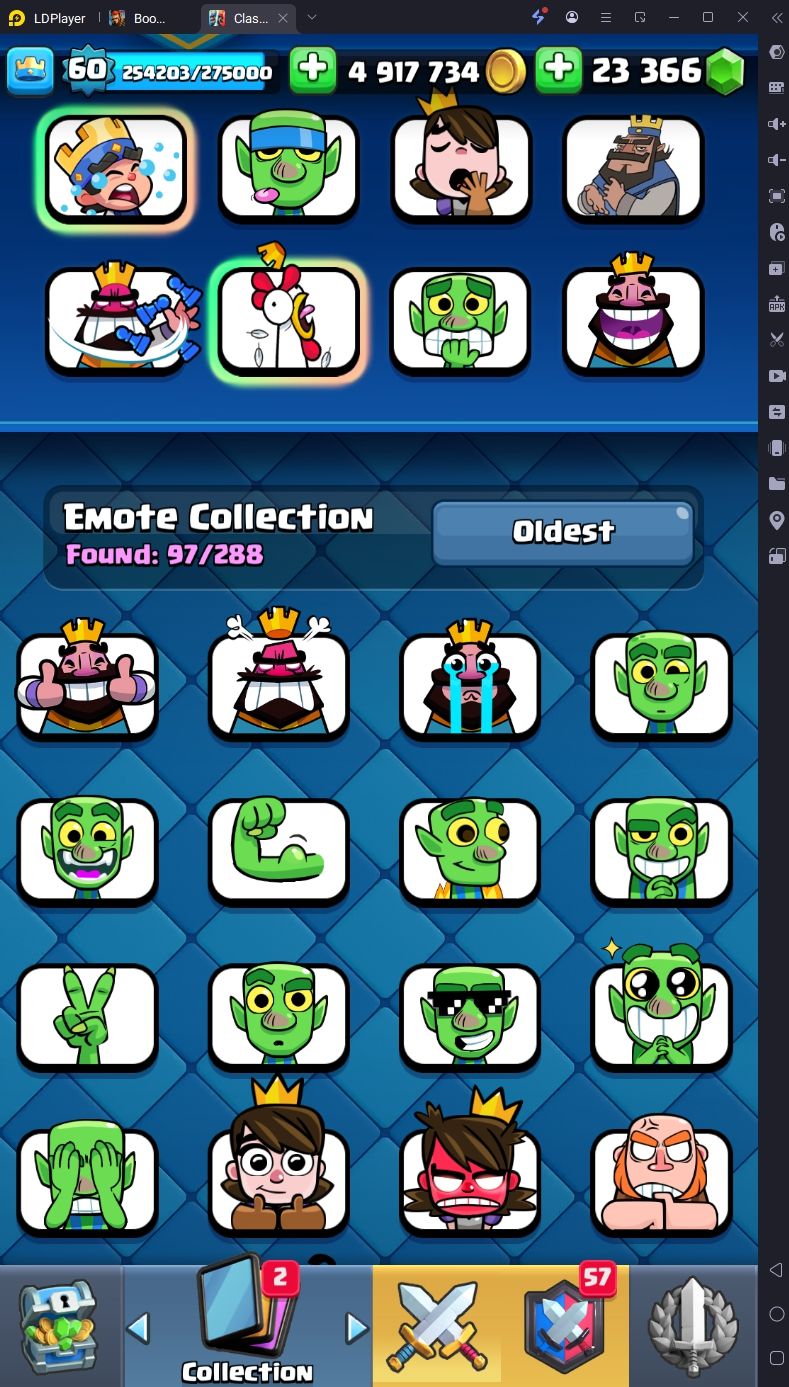Open the Events sword trophy tab
Viewport: 789px width, 1387px height.
[693, 1325]
